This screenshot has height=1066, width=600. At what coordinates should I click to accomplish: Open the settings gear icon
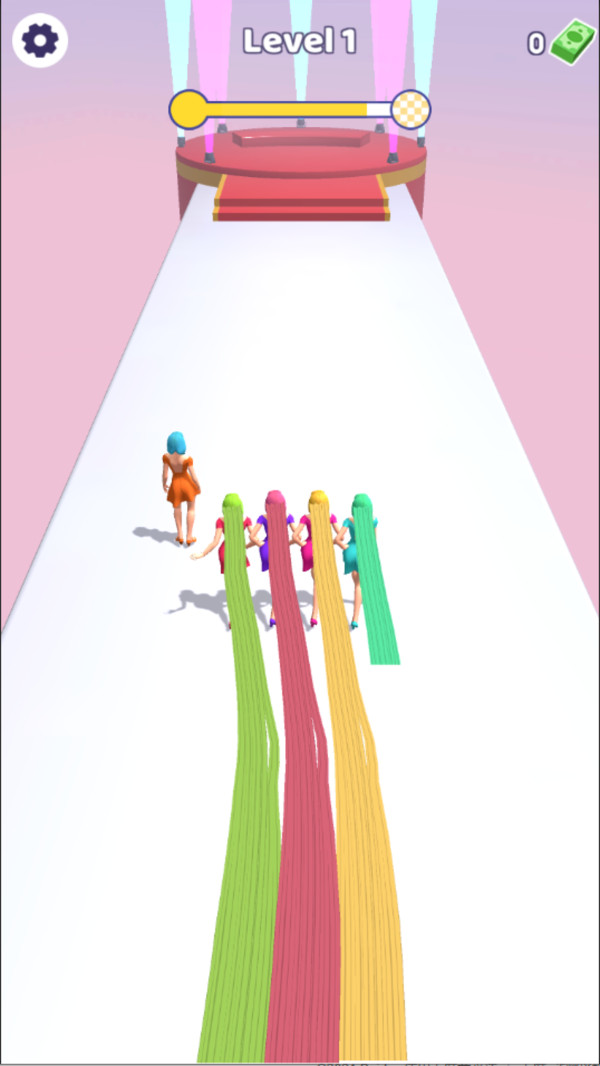(x=40, y=40)
